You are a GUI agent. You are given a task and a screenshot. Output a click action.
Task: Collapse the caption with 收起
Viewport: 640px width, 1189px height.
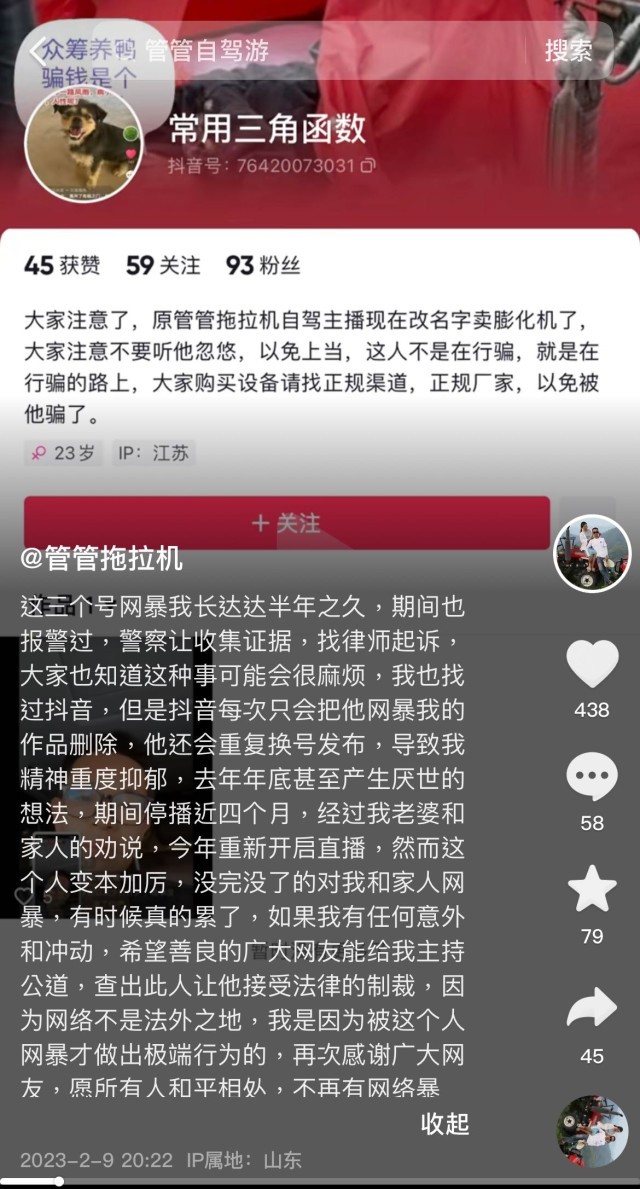click(445, 1123)
